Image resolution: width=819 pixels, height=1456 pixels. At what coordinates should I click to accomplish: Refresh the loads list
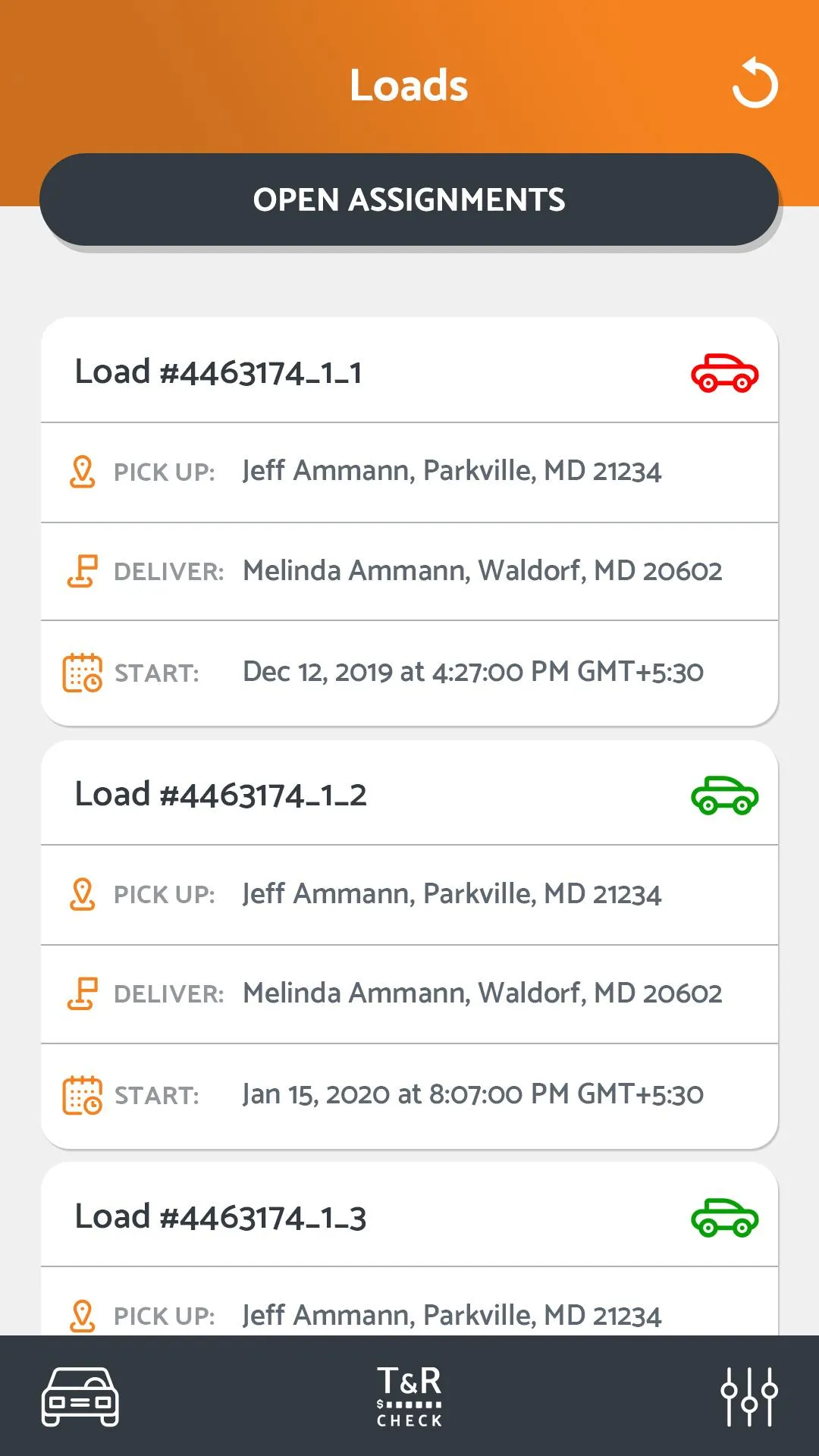pos(755,83)
